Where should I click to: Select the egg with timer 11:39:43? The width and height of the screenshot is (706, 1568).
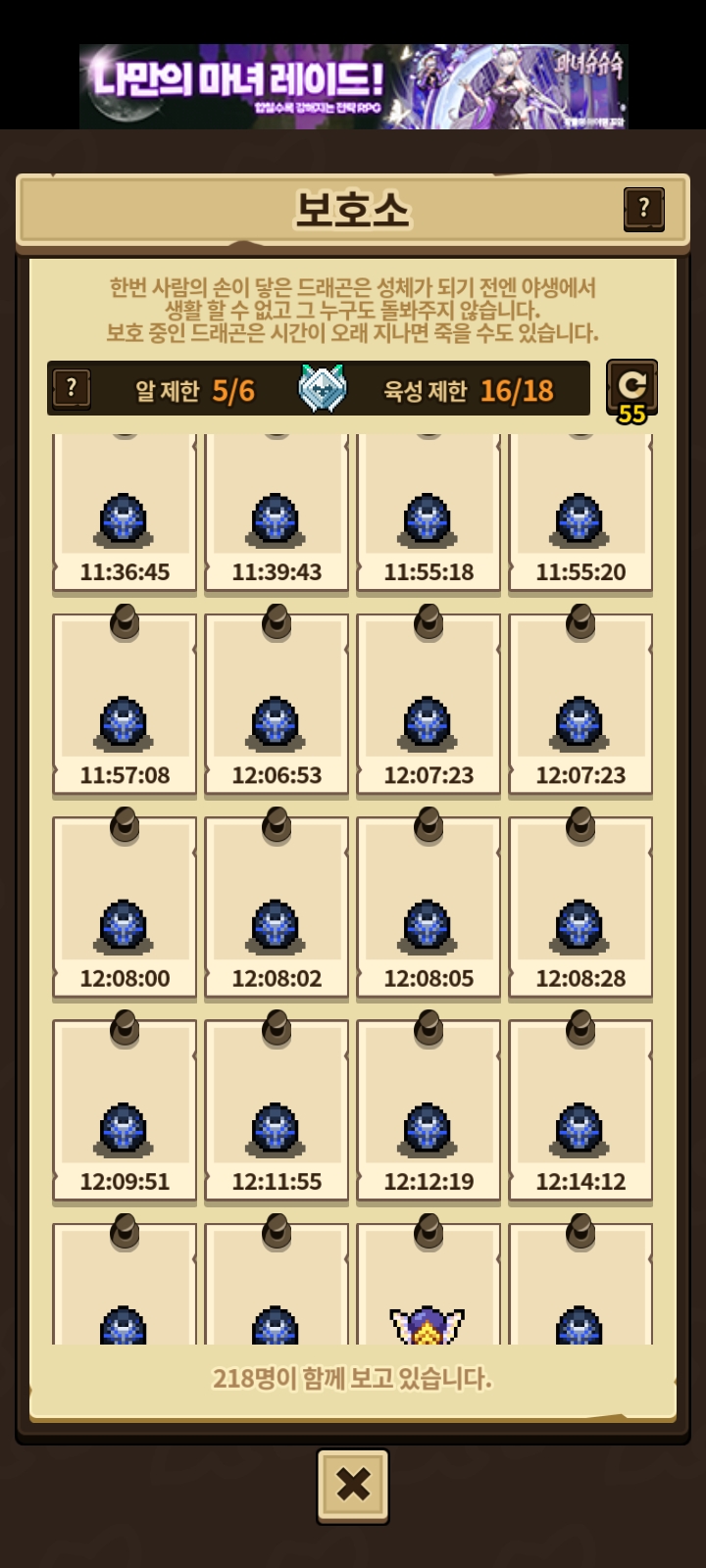277,514
